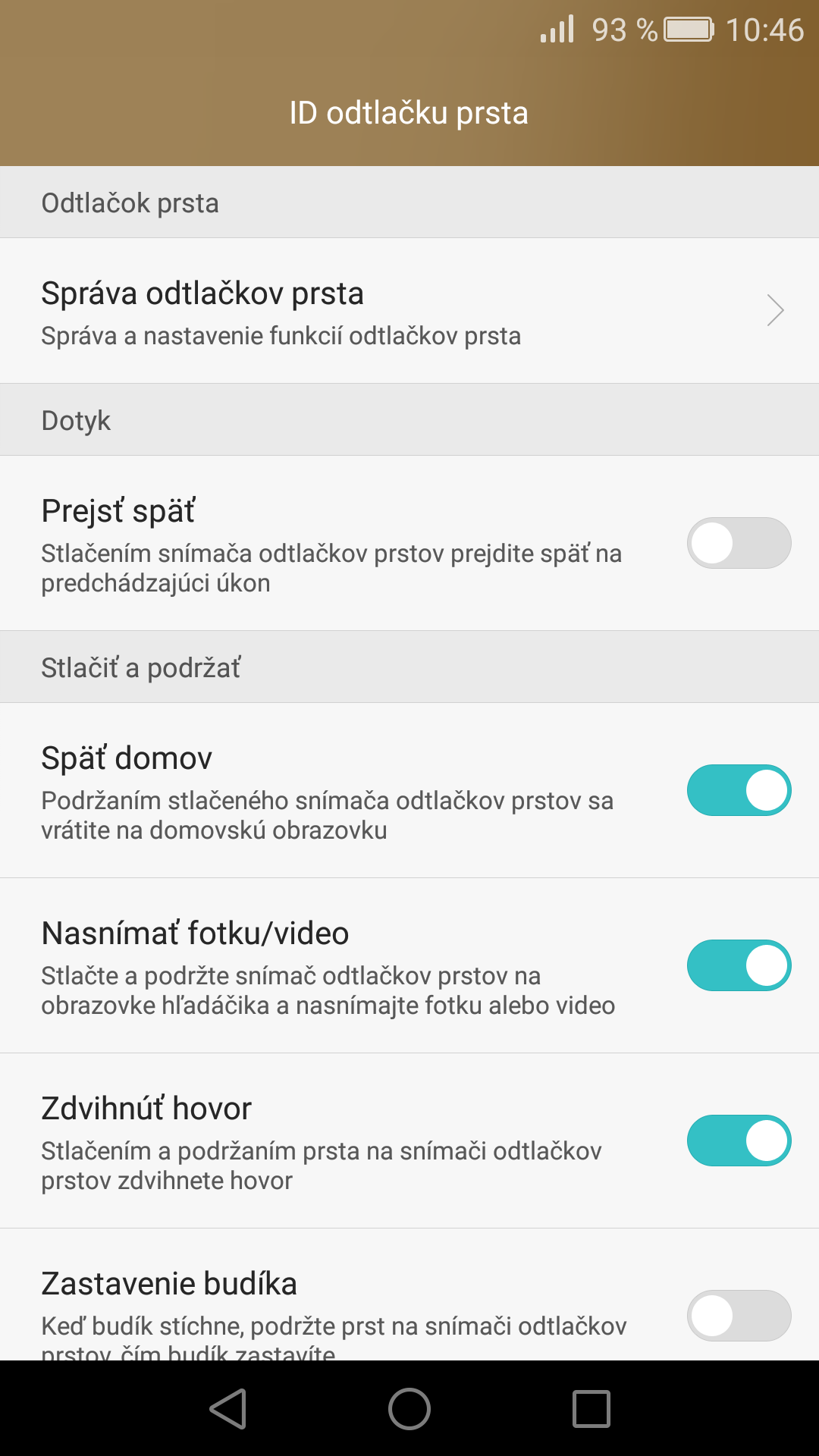
Task: Open Správa odtlačkov prsta settings
Action: point(409,311)
